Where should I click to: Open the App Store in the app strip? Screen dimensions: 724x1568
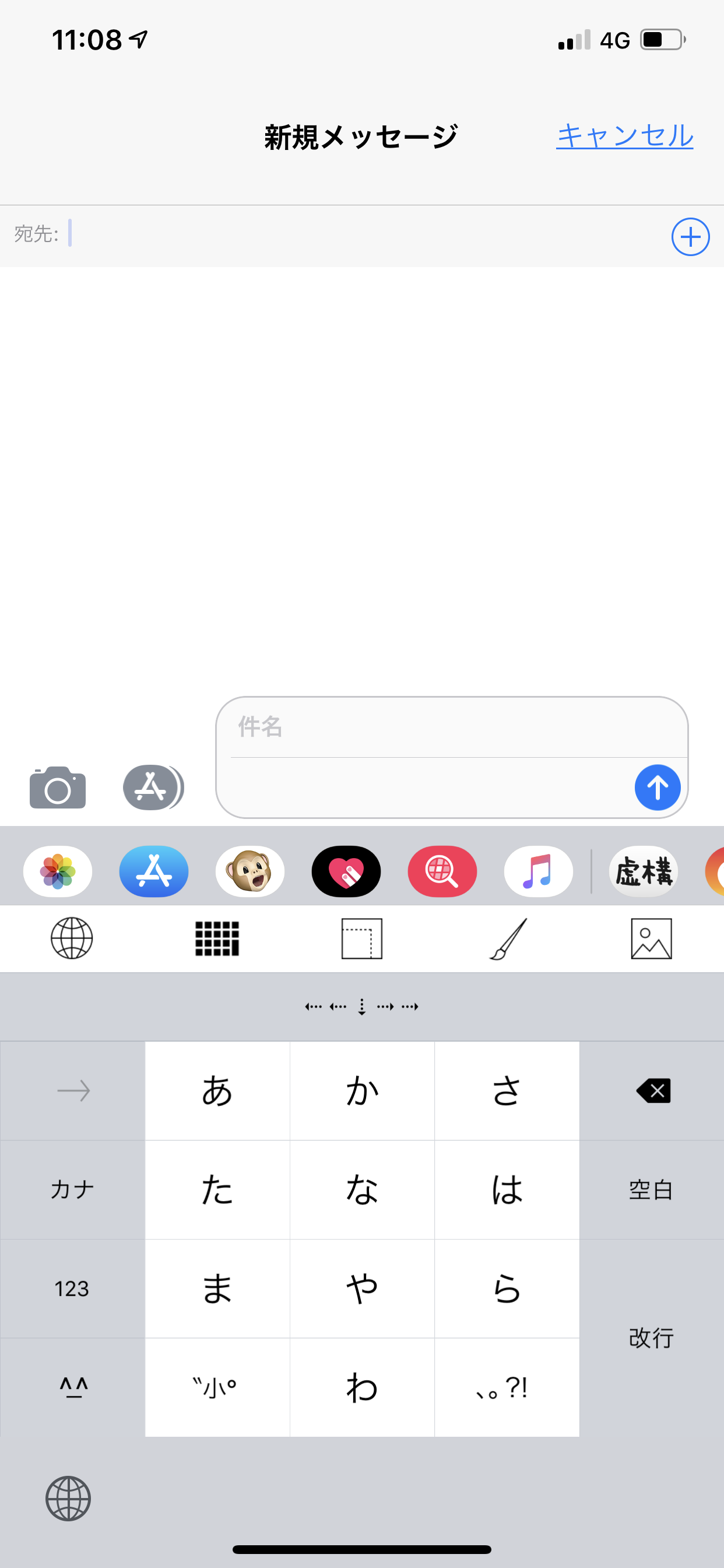153,871
